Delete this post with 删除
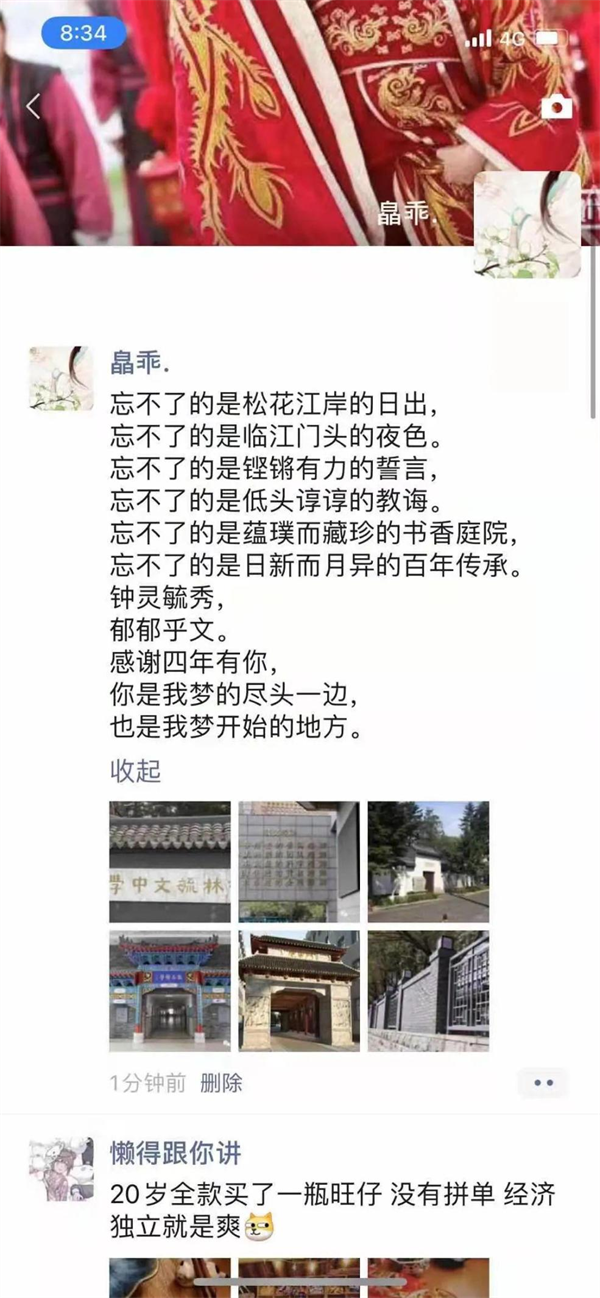600x1298 pixels. [x=221, y=1082]
